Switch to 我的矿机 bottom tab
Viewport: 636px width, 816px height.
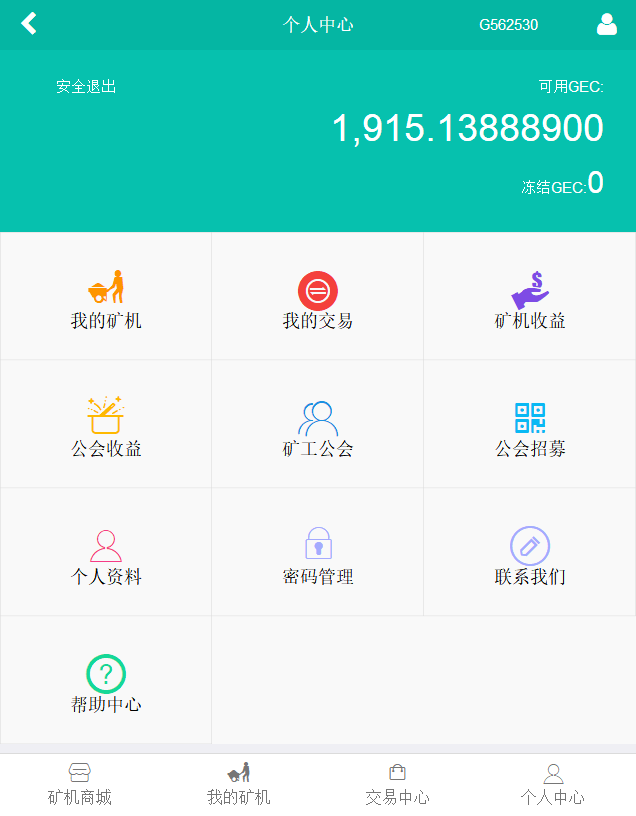tap(238, 784)
